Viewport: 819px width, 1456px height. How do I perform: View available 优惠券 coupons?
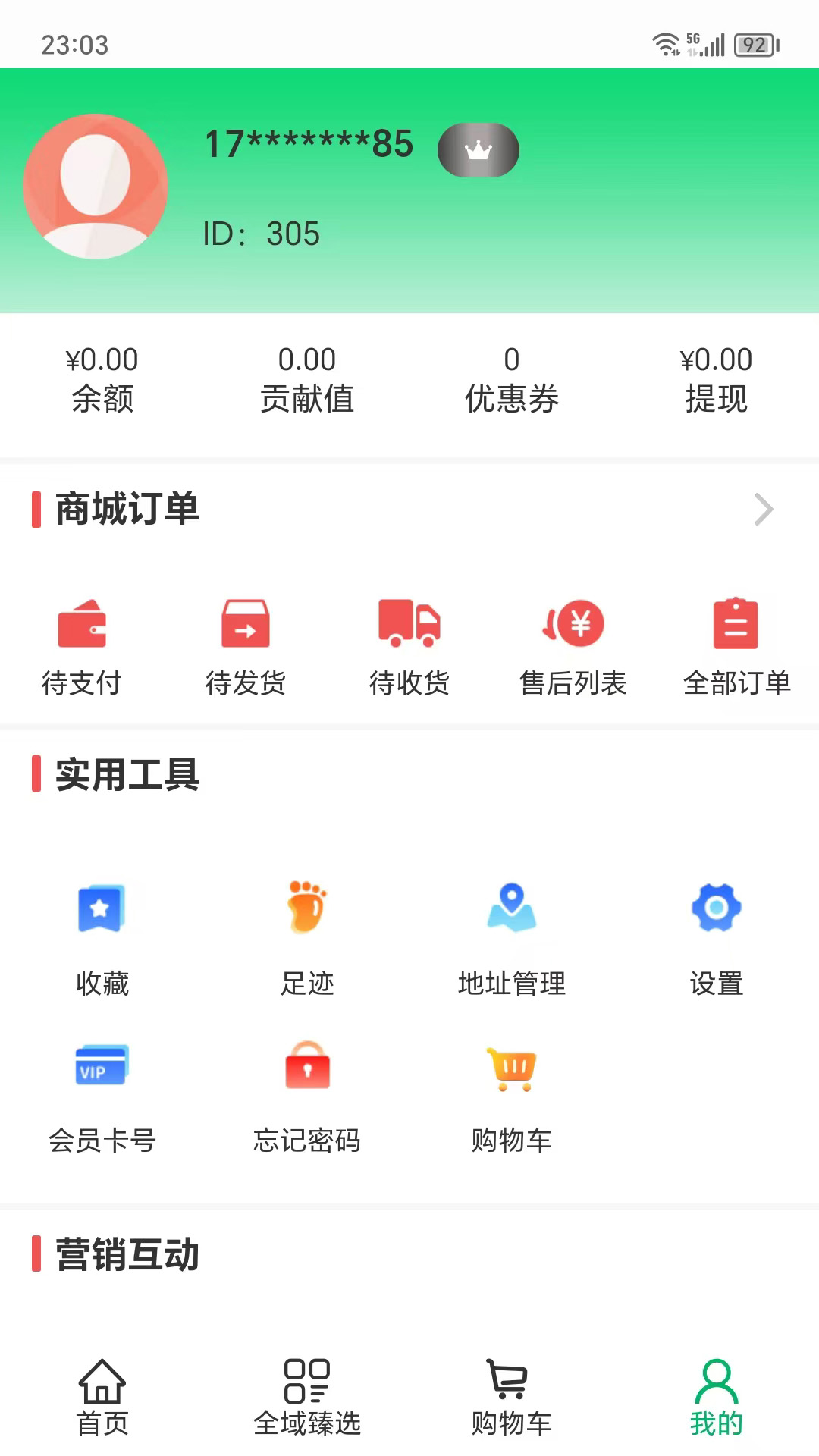511,379
